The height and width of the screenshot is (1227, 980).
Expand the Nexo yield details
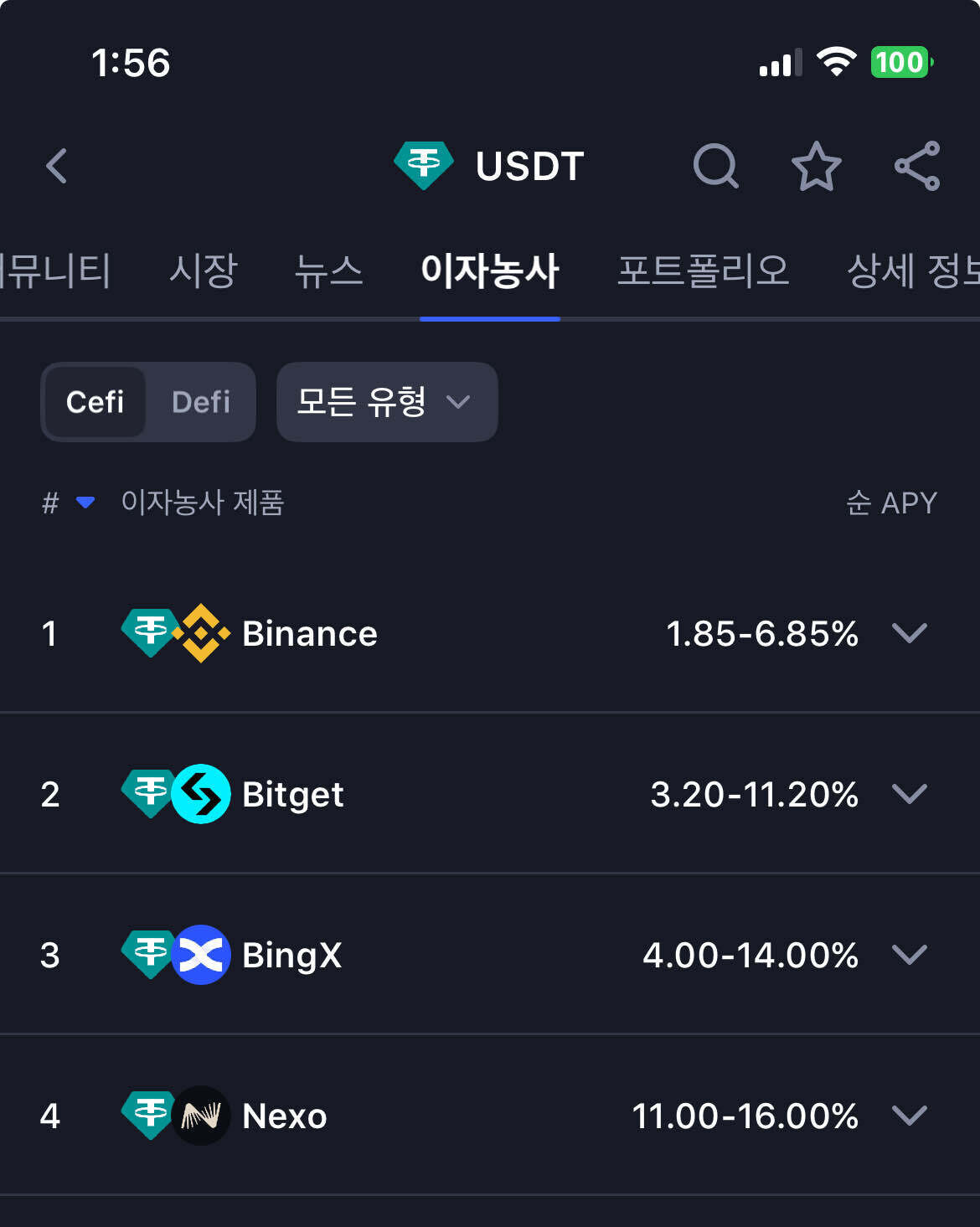point(909,1116)
